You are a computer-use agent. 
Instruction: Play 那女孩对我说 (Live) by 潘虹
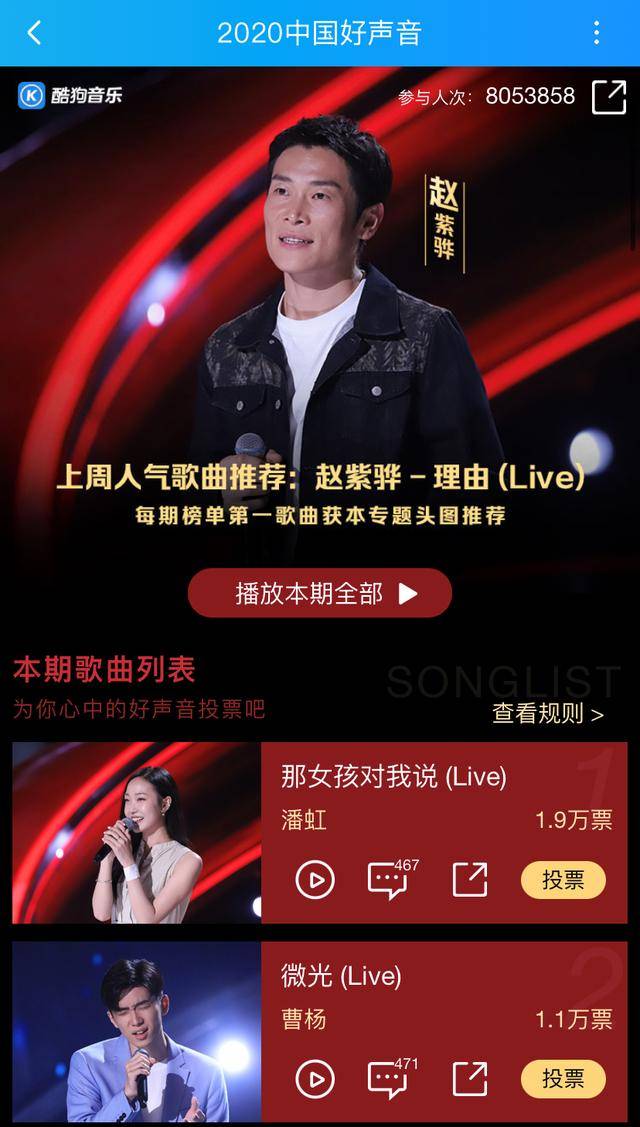[x=315, y=880]
